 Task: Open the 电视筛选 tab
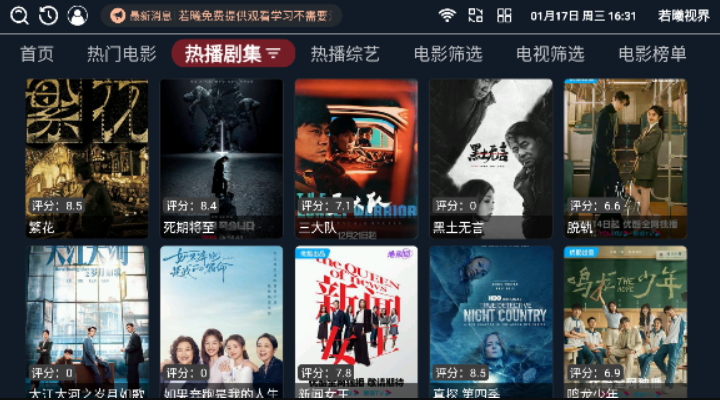550,54
